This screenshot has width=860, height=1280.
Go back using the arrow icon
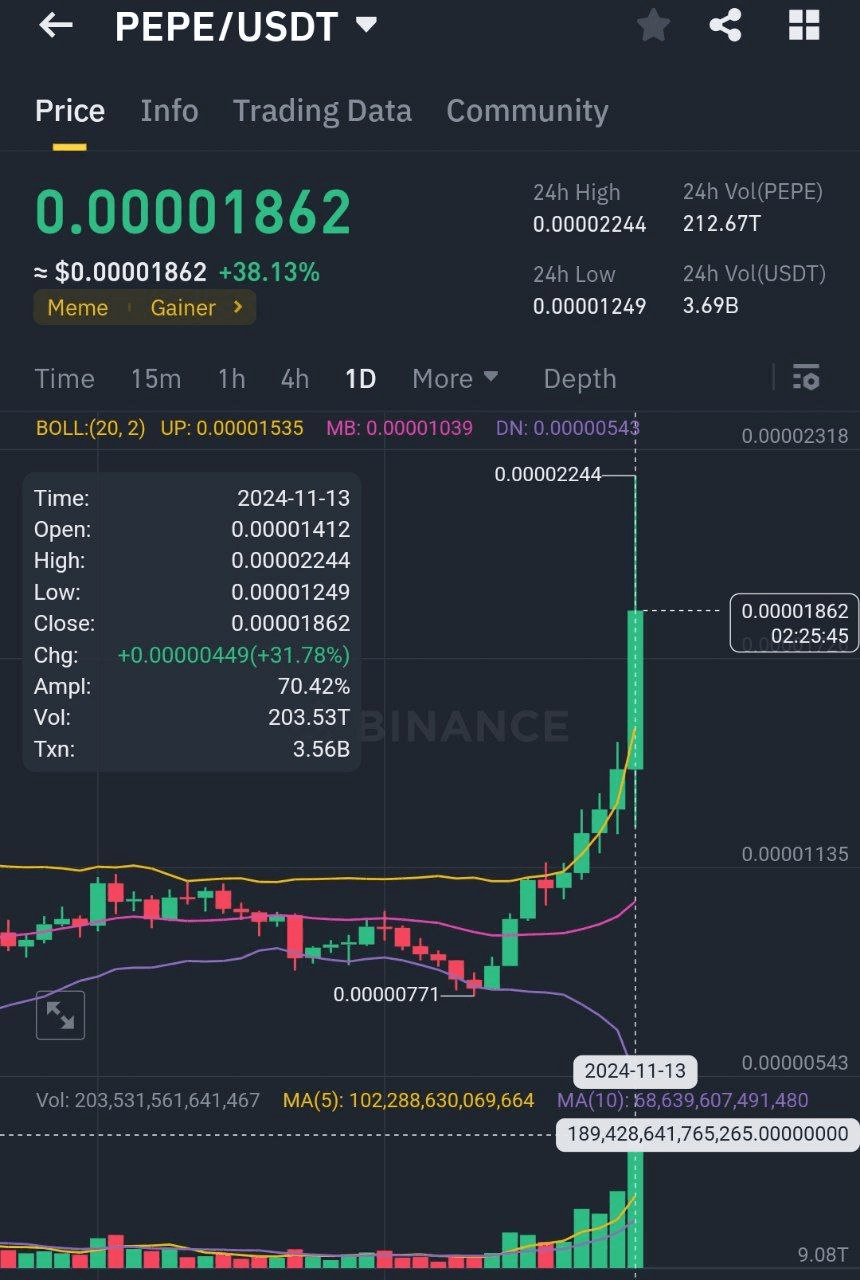[x=56, y=26]
